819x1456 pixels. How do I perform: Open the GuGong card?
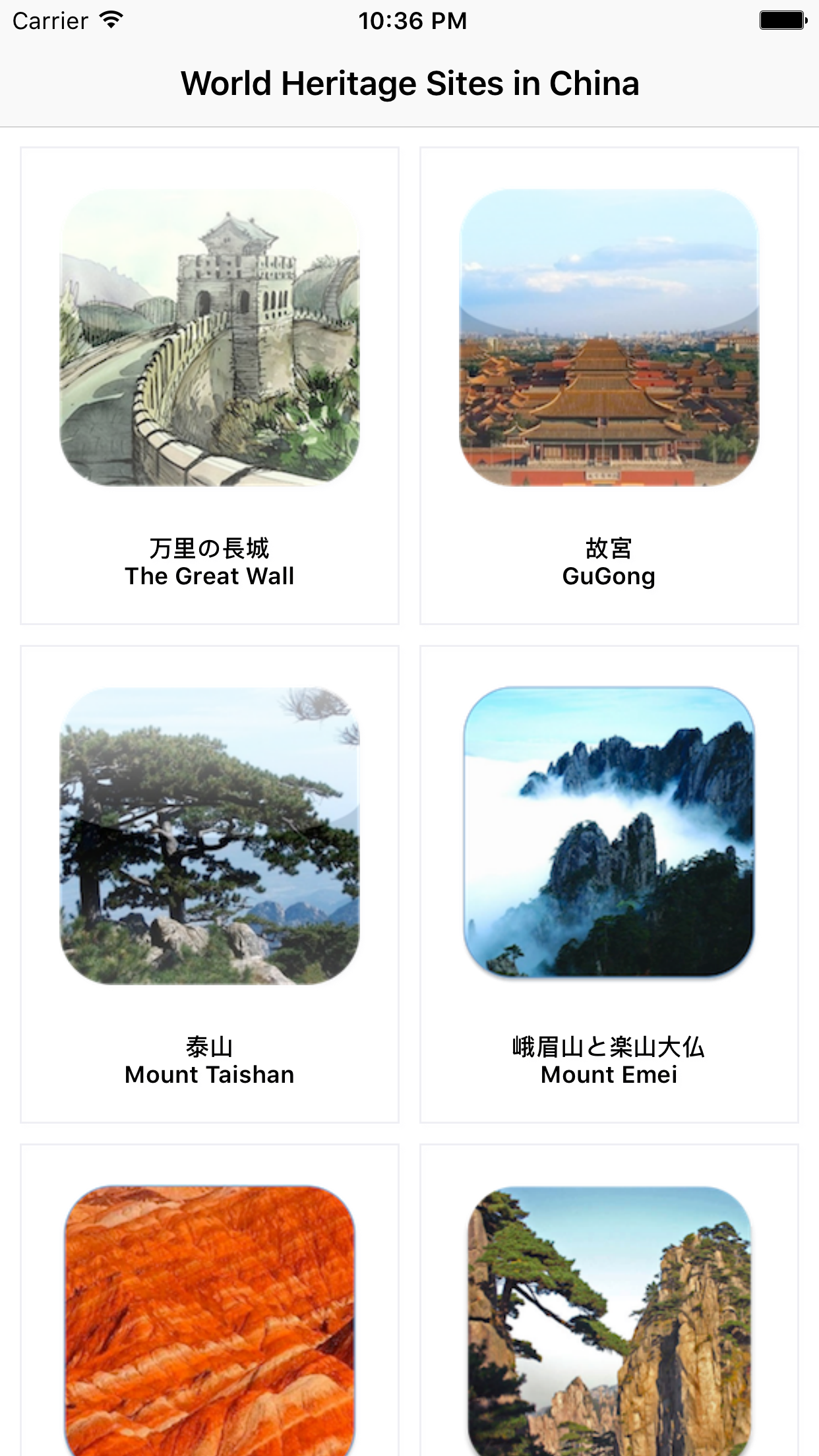(609, 386)
